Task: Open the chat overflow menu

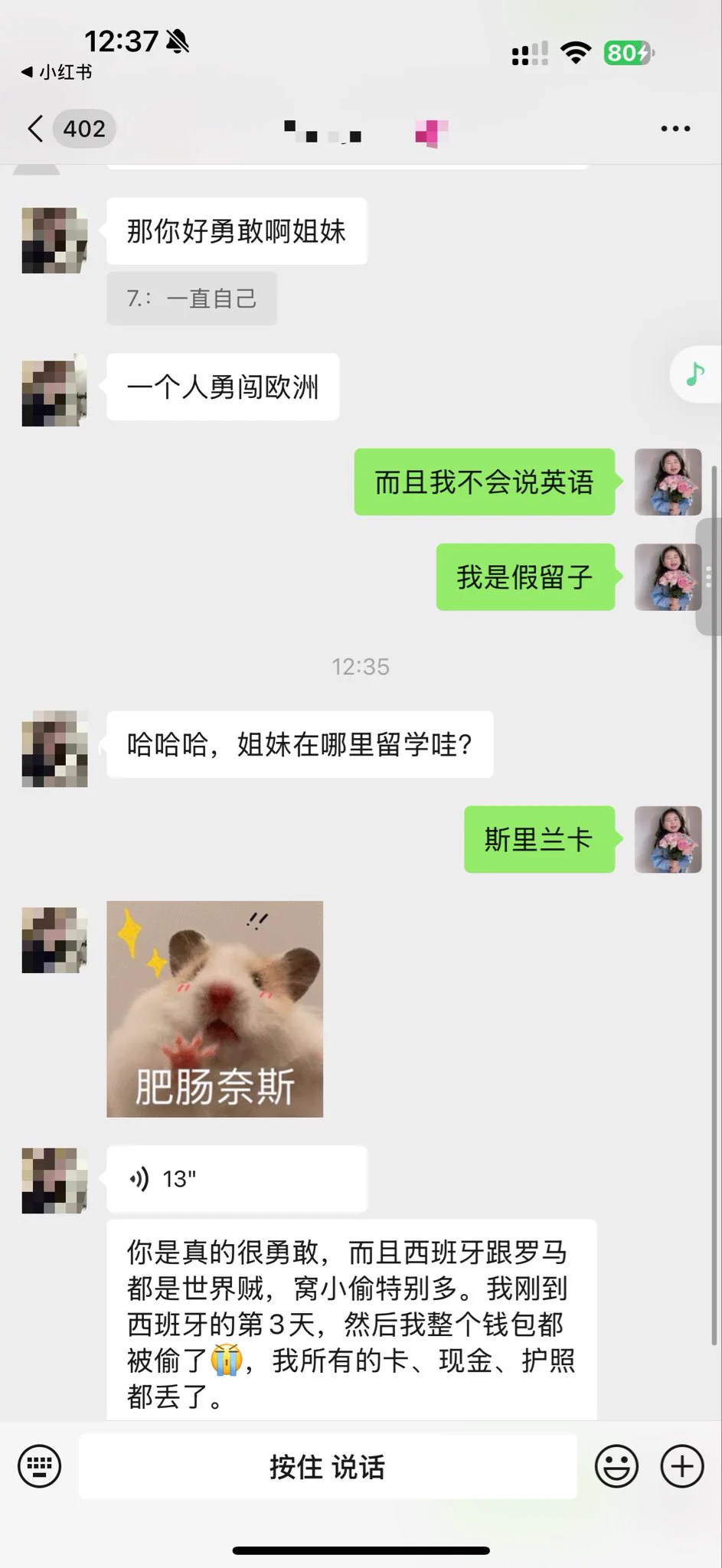Action: [675, 129]
